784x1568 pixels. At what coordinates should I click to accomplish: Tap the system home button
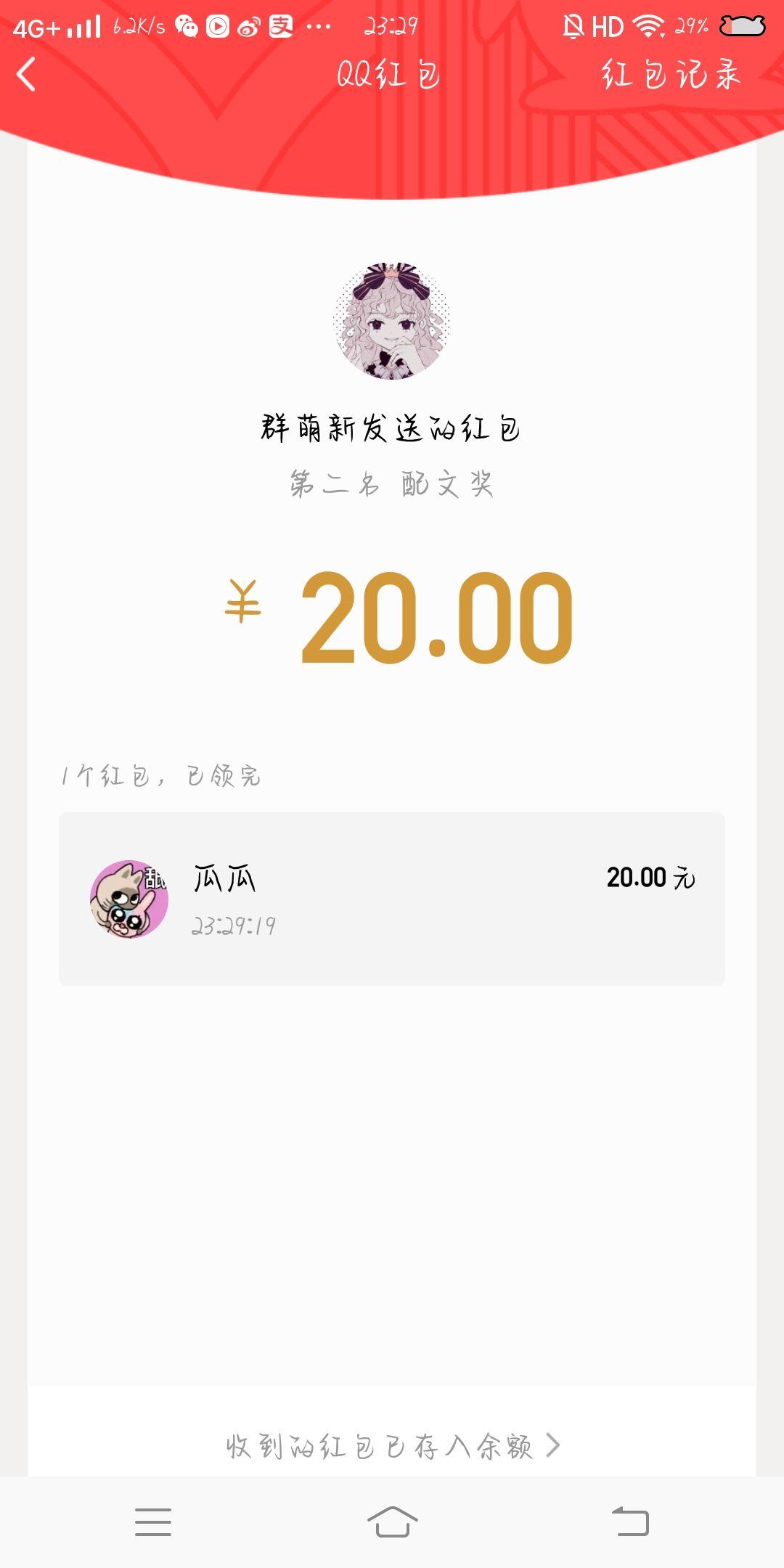[392, 1522]
